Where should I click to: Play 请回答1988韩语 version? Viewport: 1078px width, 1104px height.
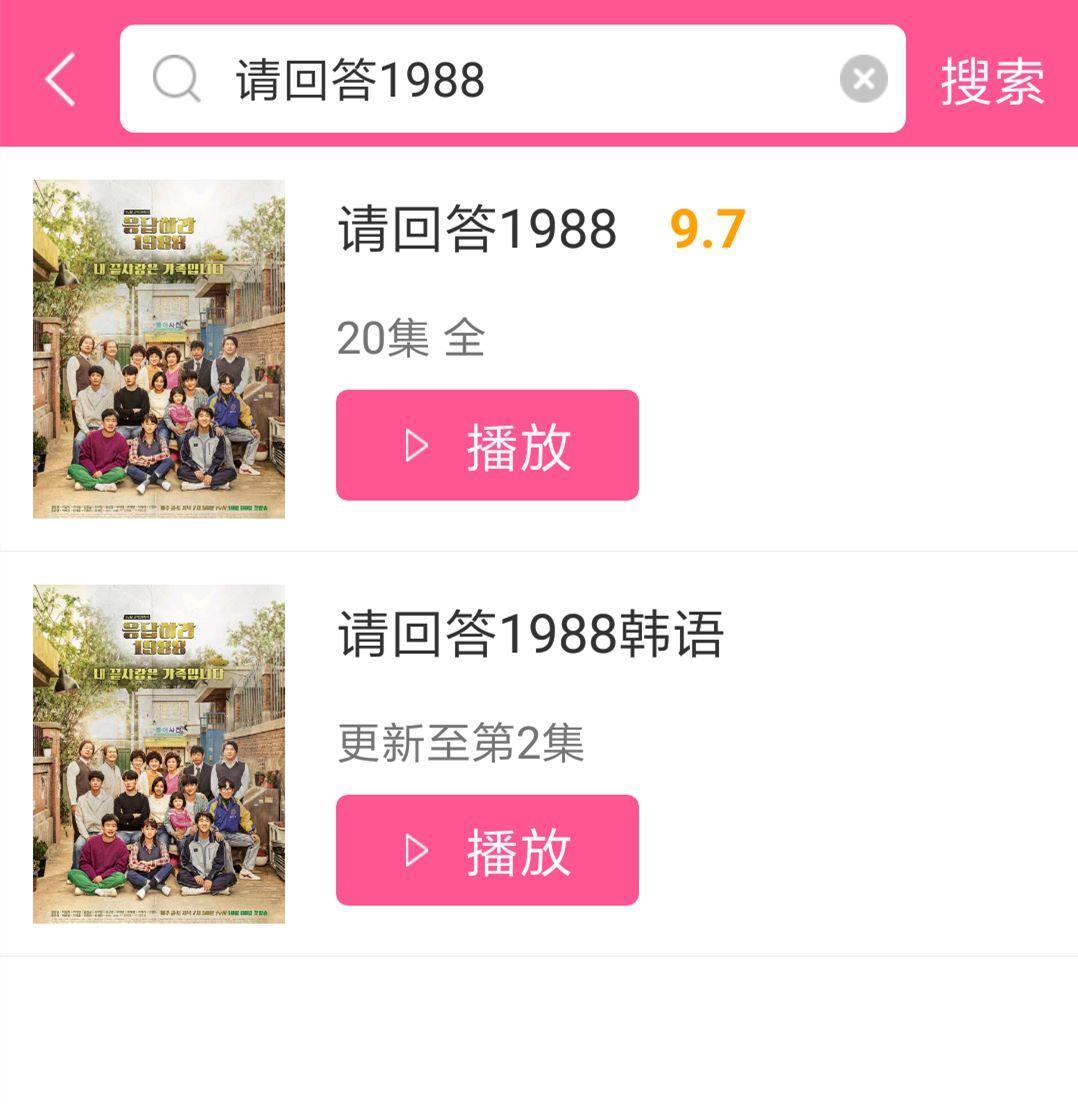click(487, 850)
